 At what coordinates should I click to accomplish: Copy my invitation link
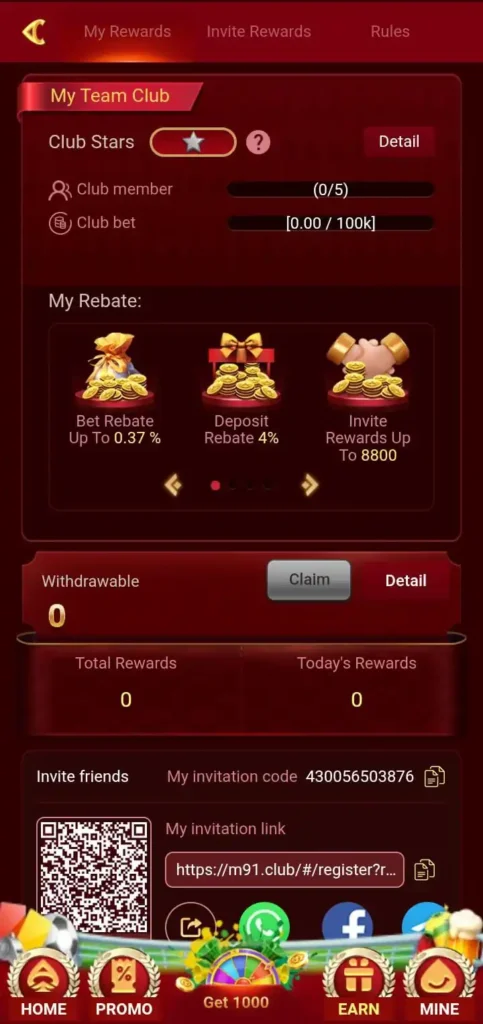[424, 869]
